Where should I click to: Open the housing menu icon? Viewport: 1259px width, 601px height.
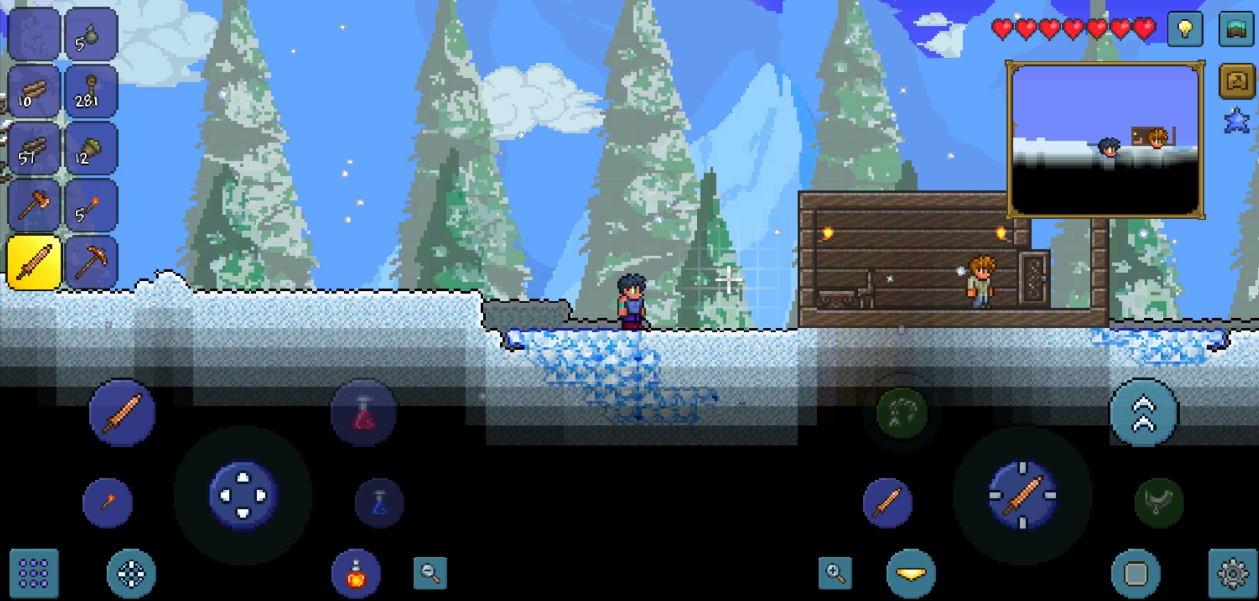click(1237, 29)
